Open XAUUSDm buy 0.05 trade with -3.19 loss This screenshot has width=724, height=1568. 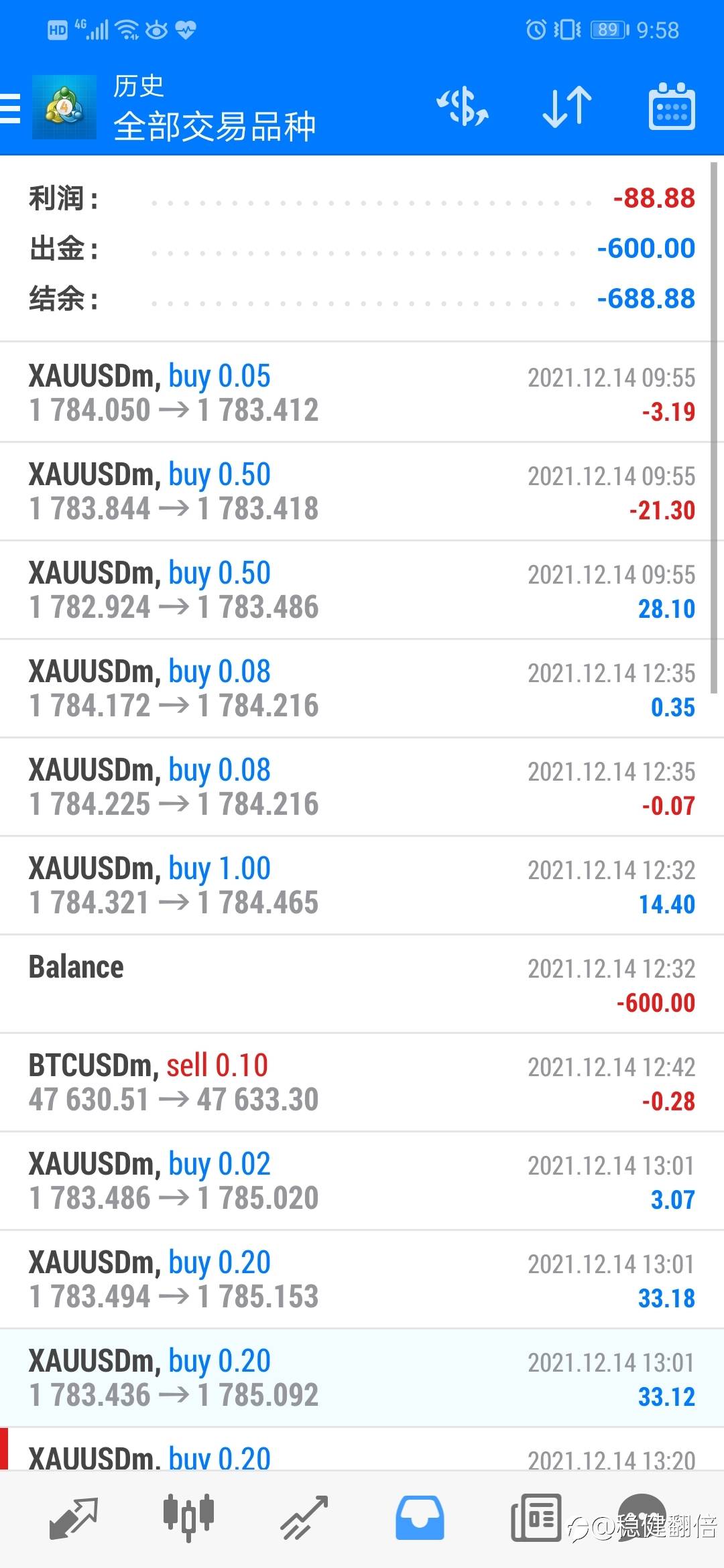click(362, 393)
